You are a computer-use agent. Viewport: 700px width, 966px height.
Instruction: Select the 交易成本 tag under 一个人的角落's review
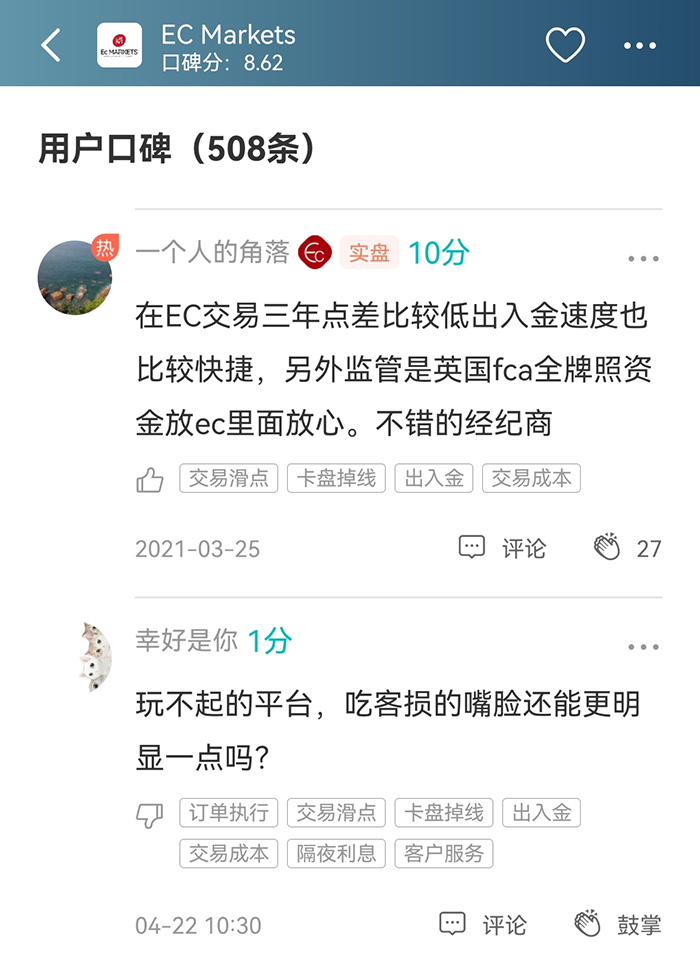click(531, 478)
